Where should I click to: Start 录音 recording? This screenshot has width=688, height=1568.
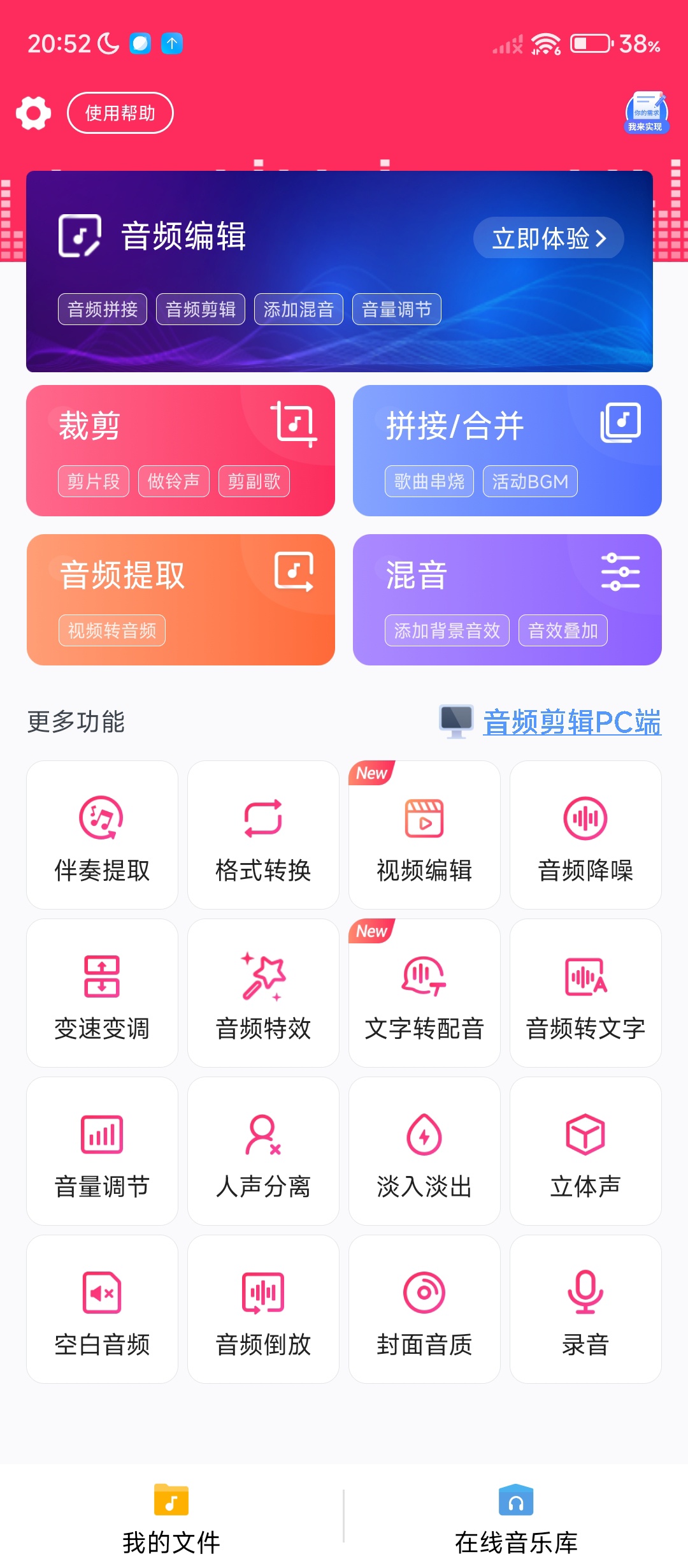click(585, 1309)
